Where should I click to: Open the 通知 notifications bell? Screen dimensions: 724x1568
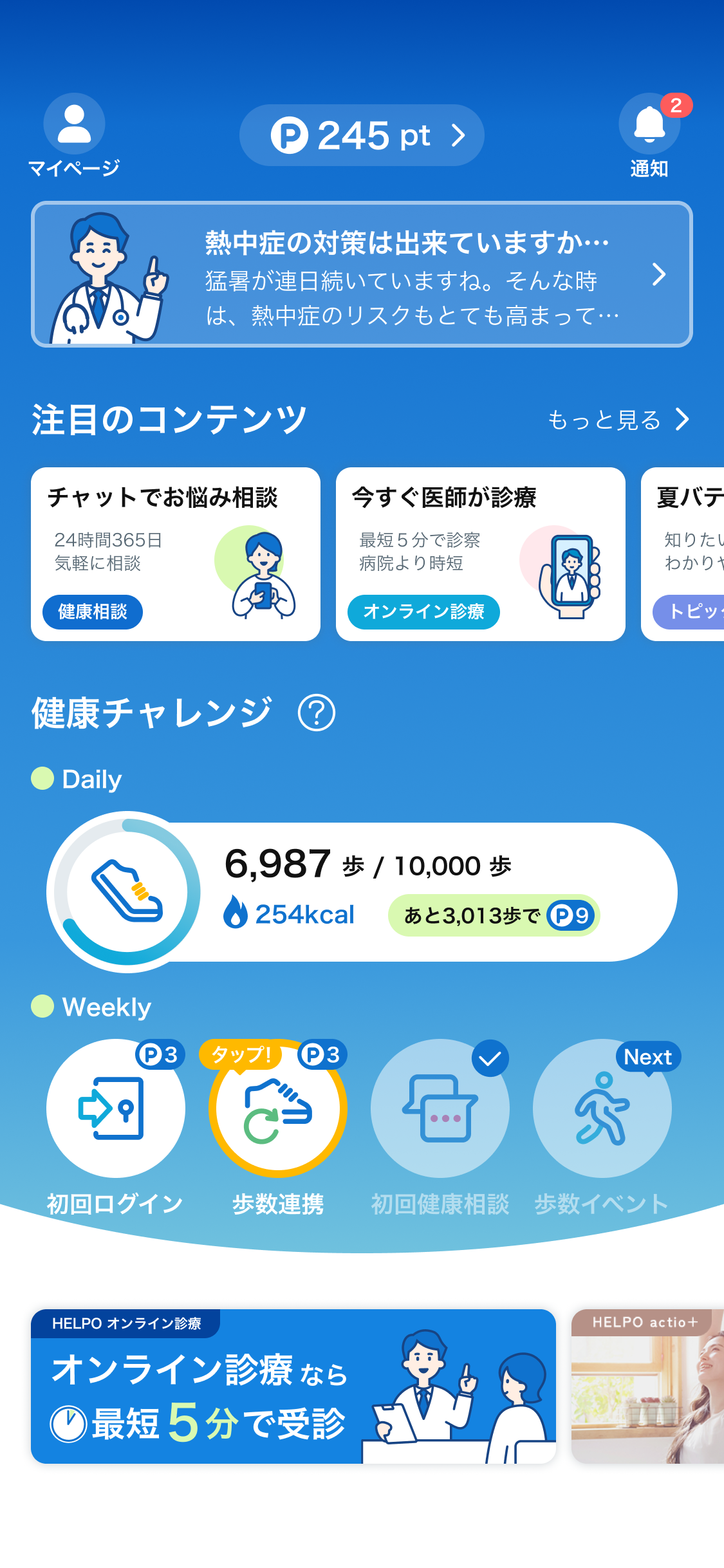tap(649, 124)
